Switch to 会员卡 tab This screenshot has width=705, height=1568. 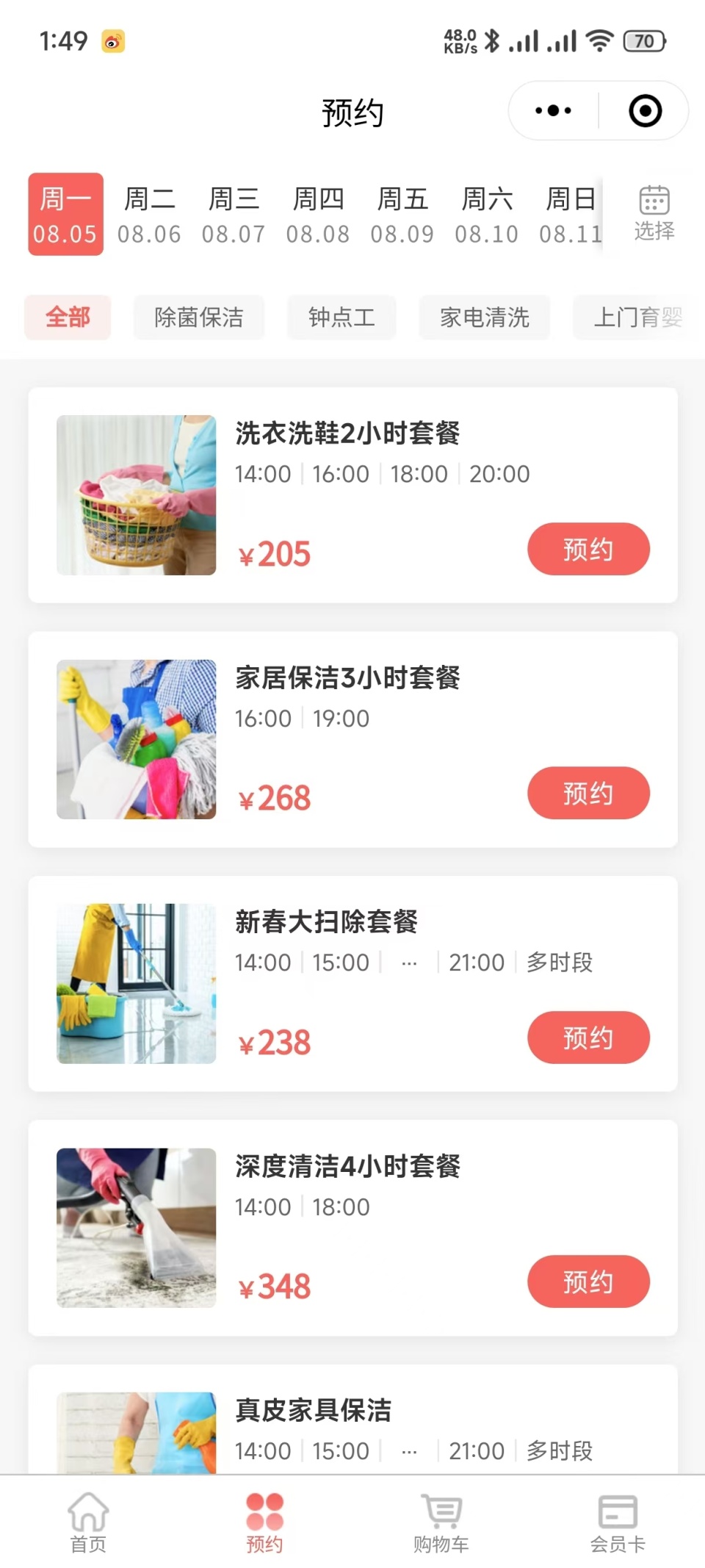[x=618, y=1522]
